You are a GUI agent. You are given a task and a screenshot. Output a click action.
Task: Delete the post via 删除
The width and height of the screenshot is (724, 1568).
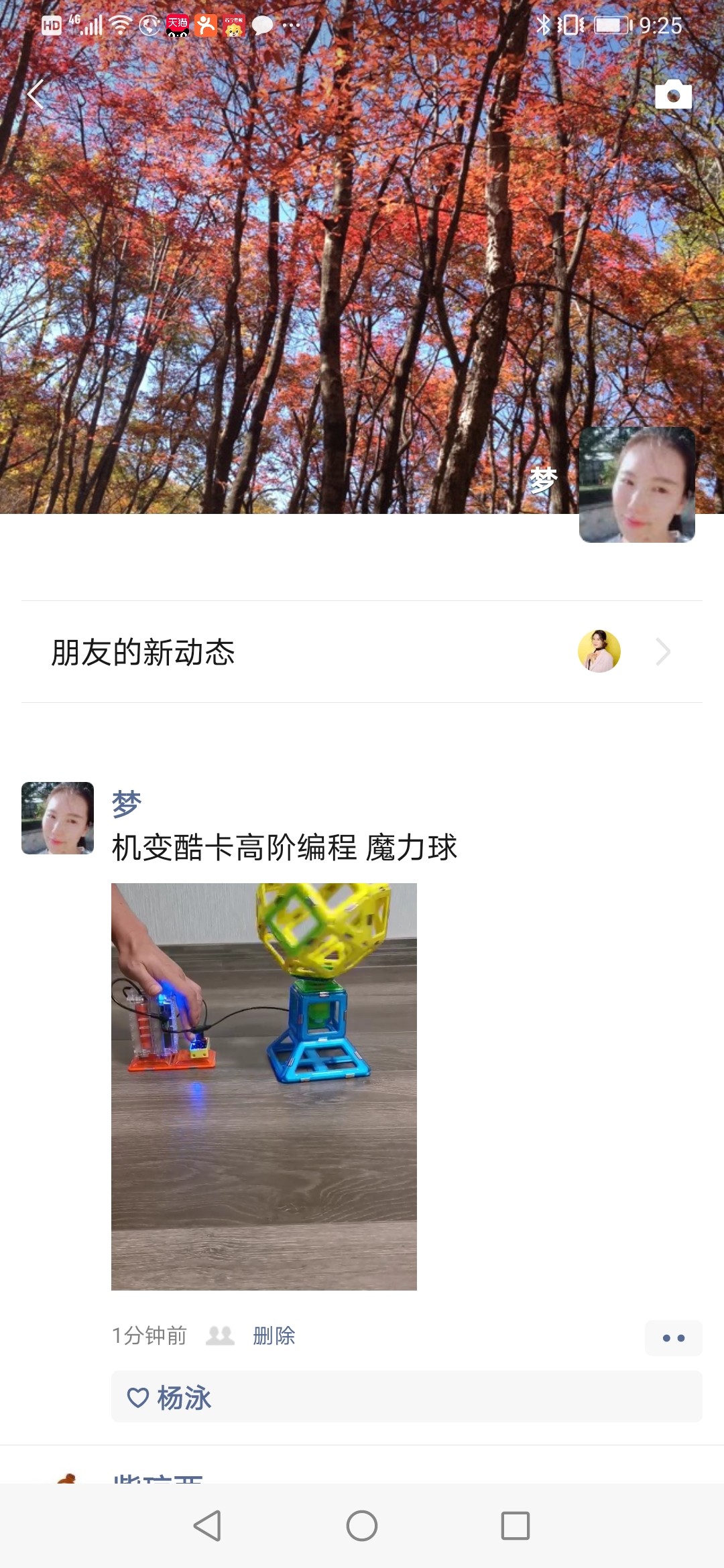pyautogui.click(x=274, y=1335)
